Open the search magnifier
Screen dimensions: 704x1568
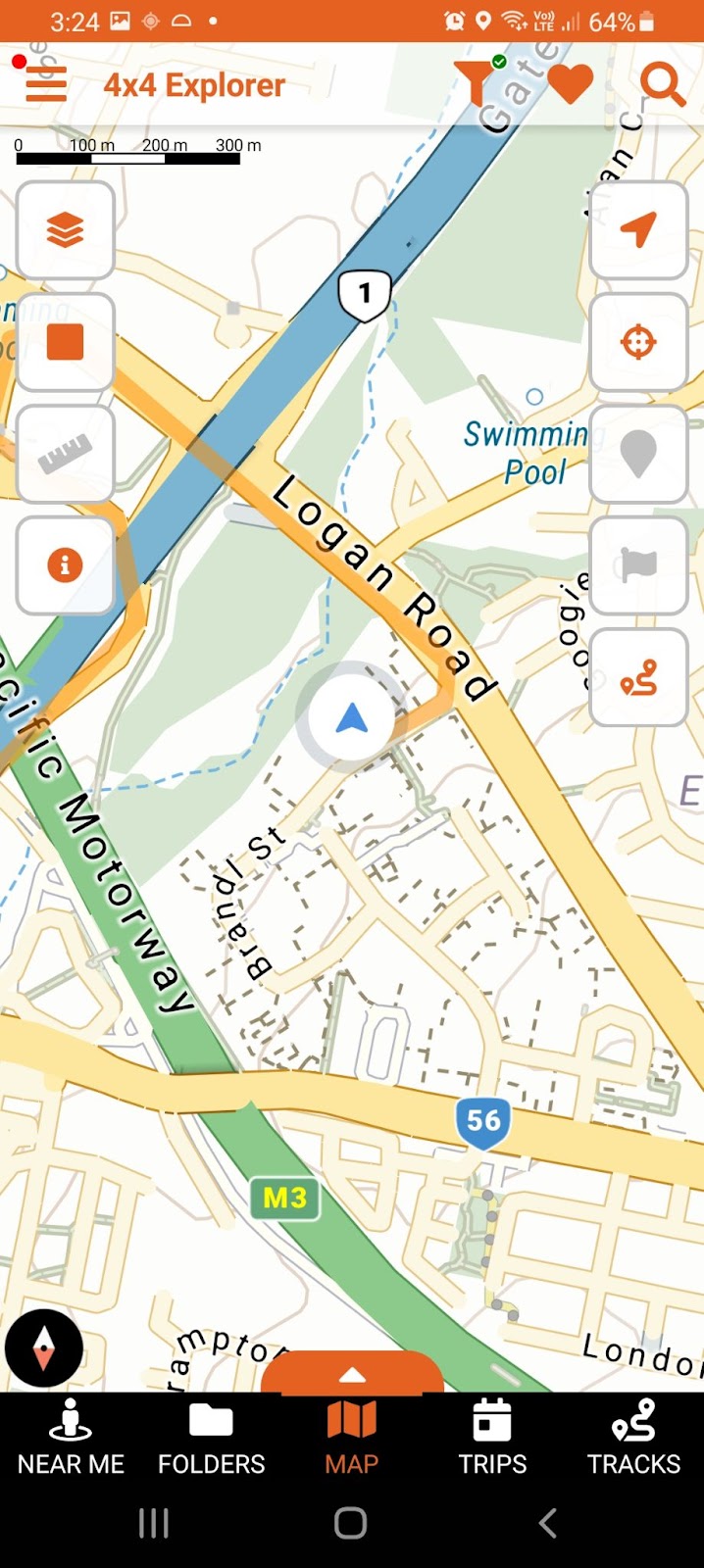point(662,84)
